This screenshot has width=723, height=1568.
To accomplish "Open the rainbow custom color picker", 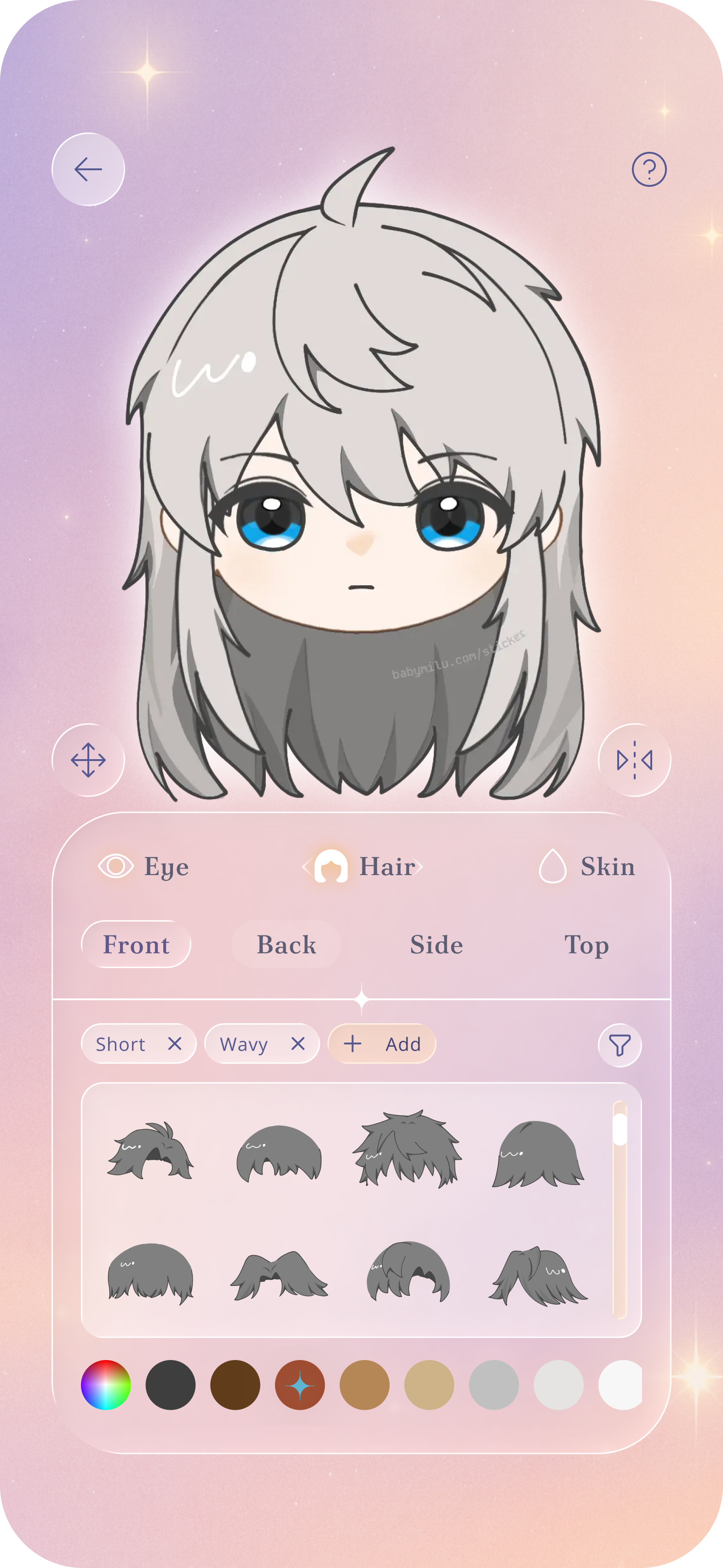I will (106, 1385).
